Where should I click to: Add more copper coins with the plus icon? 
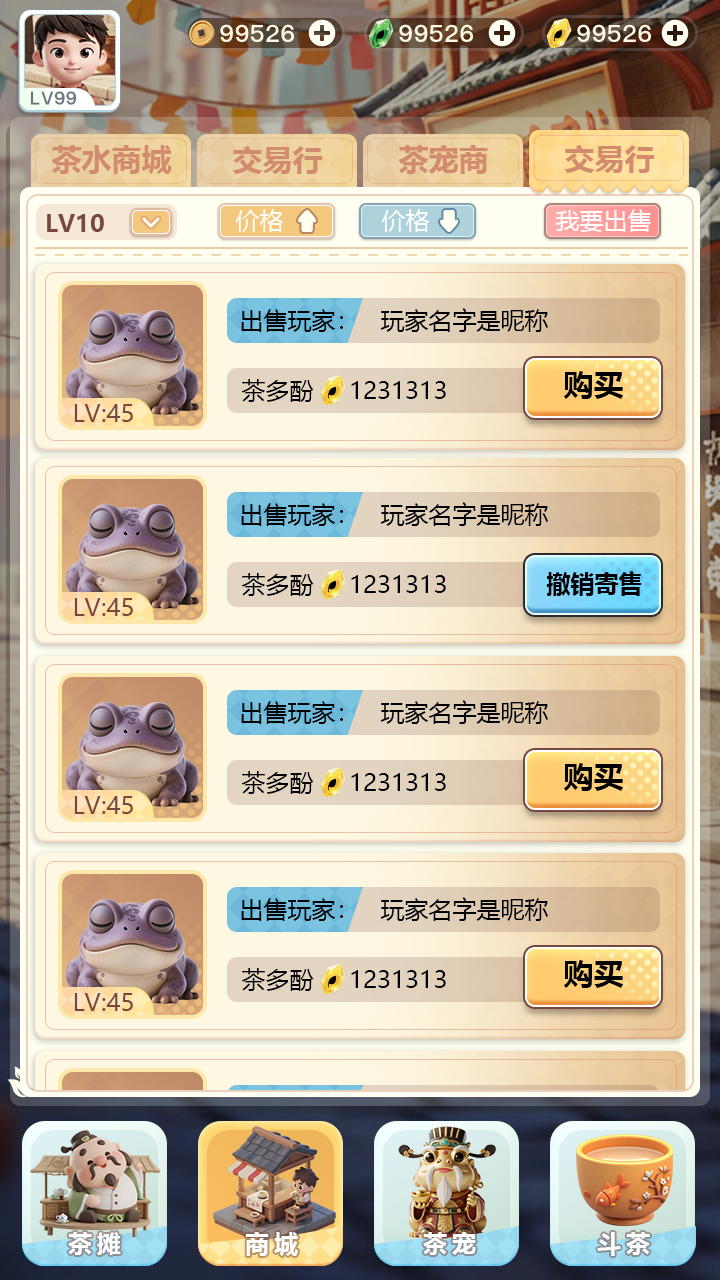[322, 34]
